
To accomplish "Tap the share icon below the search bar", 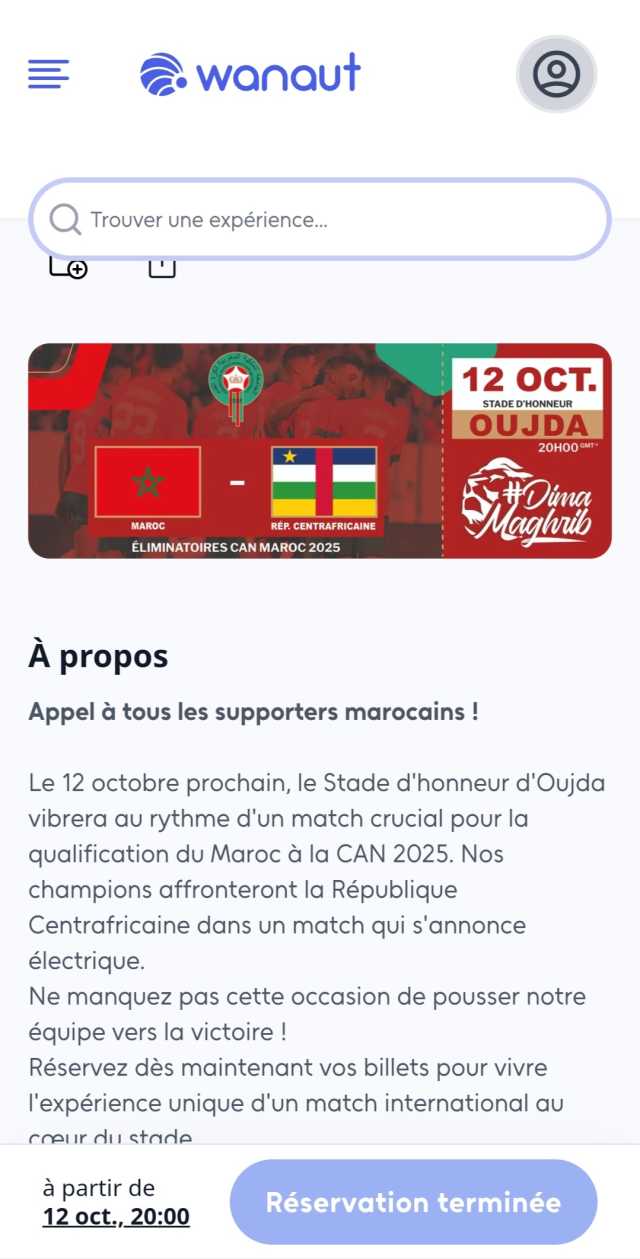I will [162, 267].
